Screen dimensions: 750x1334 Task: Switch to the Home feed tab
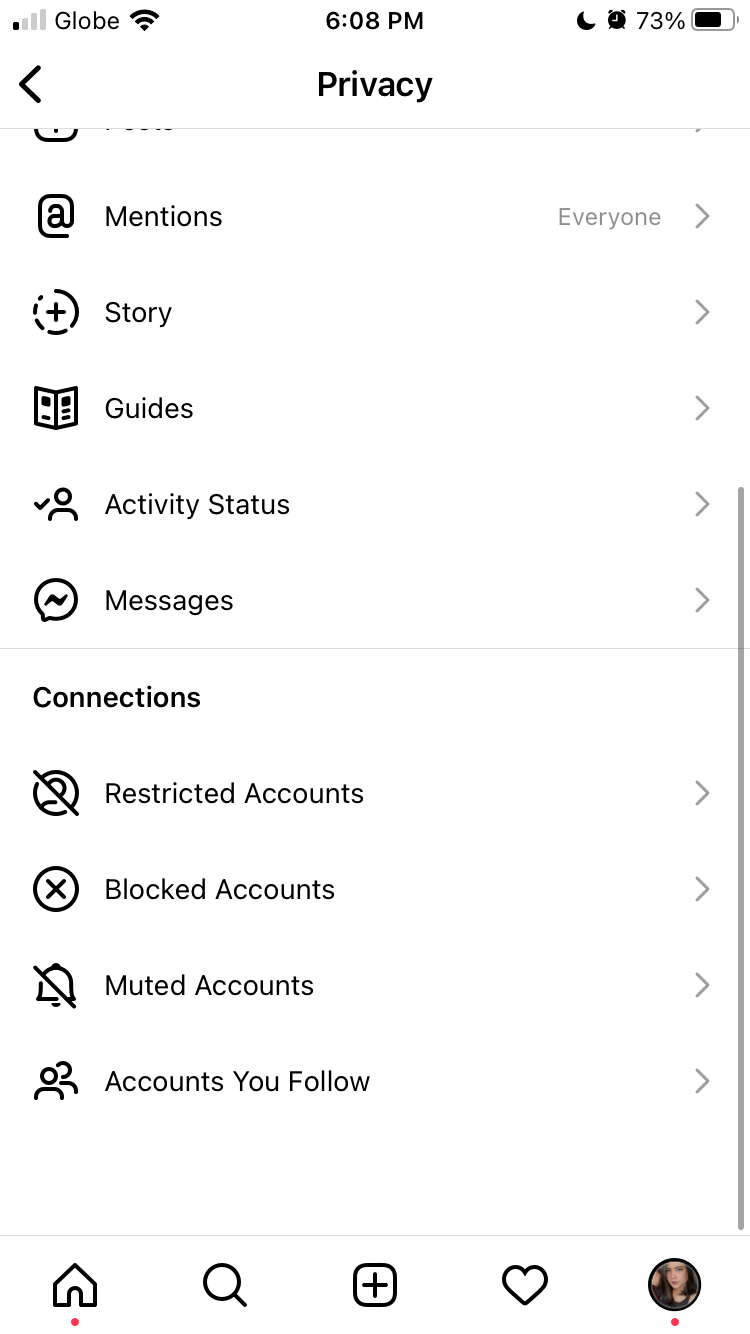(x=75, y=1285)
